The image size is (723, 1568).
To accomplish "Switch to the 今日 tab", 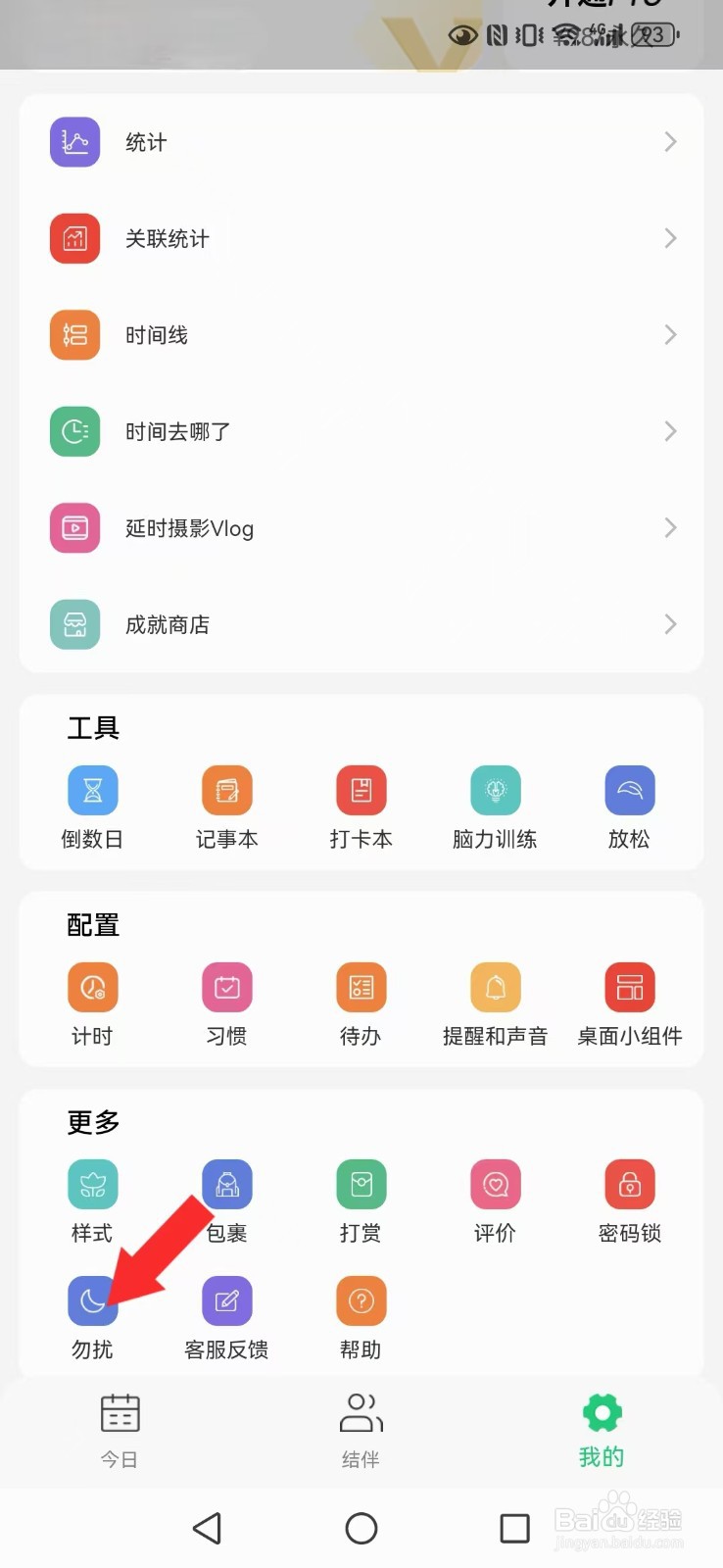I will pos(120,1431).
